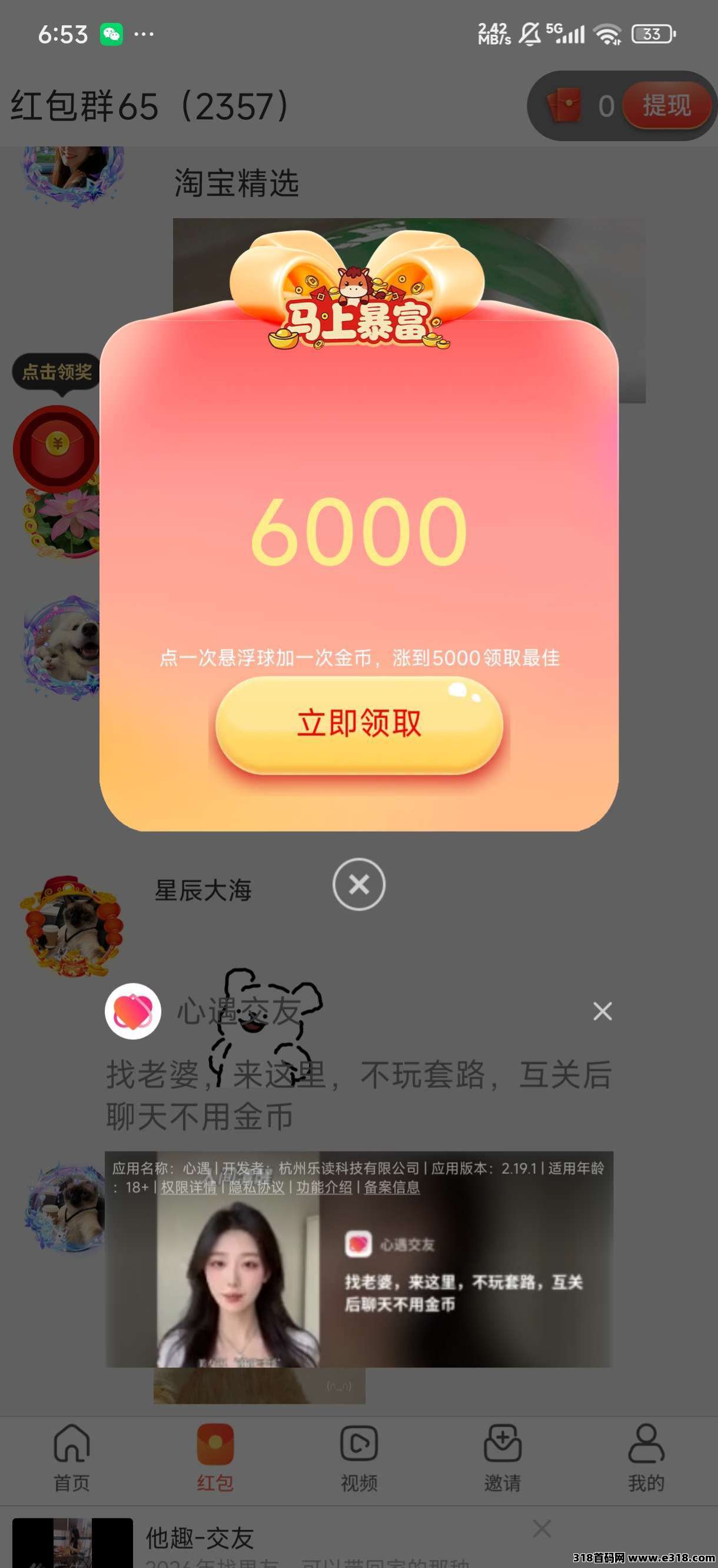Open 功能介绍 link in the ad
The width and height of the screenshot is (718, 1568).
pos(324,1187)
